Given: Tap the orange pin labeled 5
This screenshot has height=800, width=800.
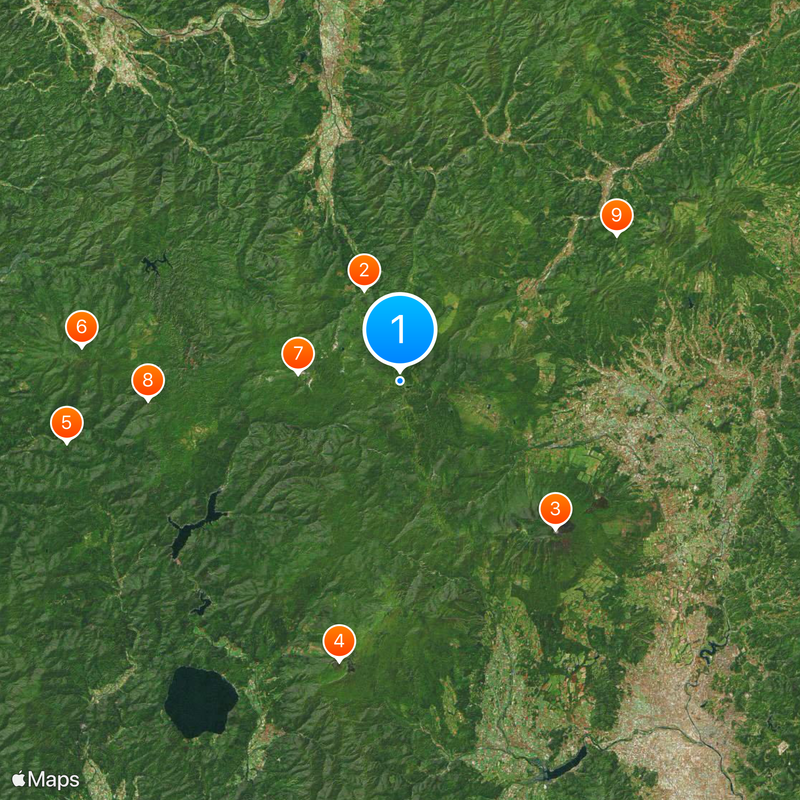Looking at the screenshot, I should (67, 423).
